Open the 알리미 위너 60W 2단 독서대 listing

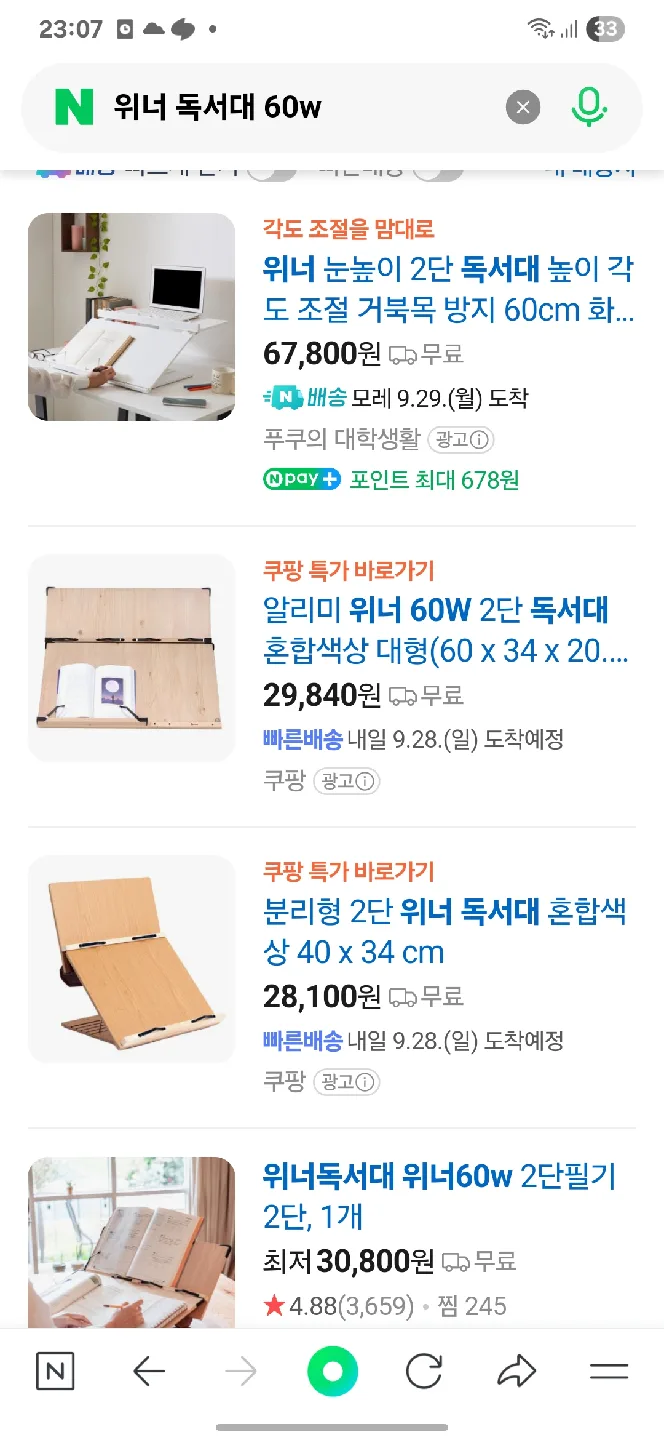pos(436,630)
